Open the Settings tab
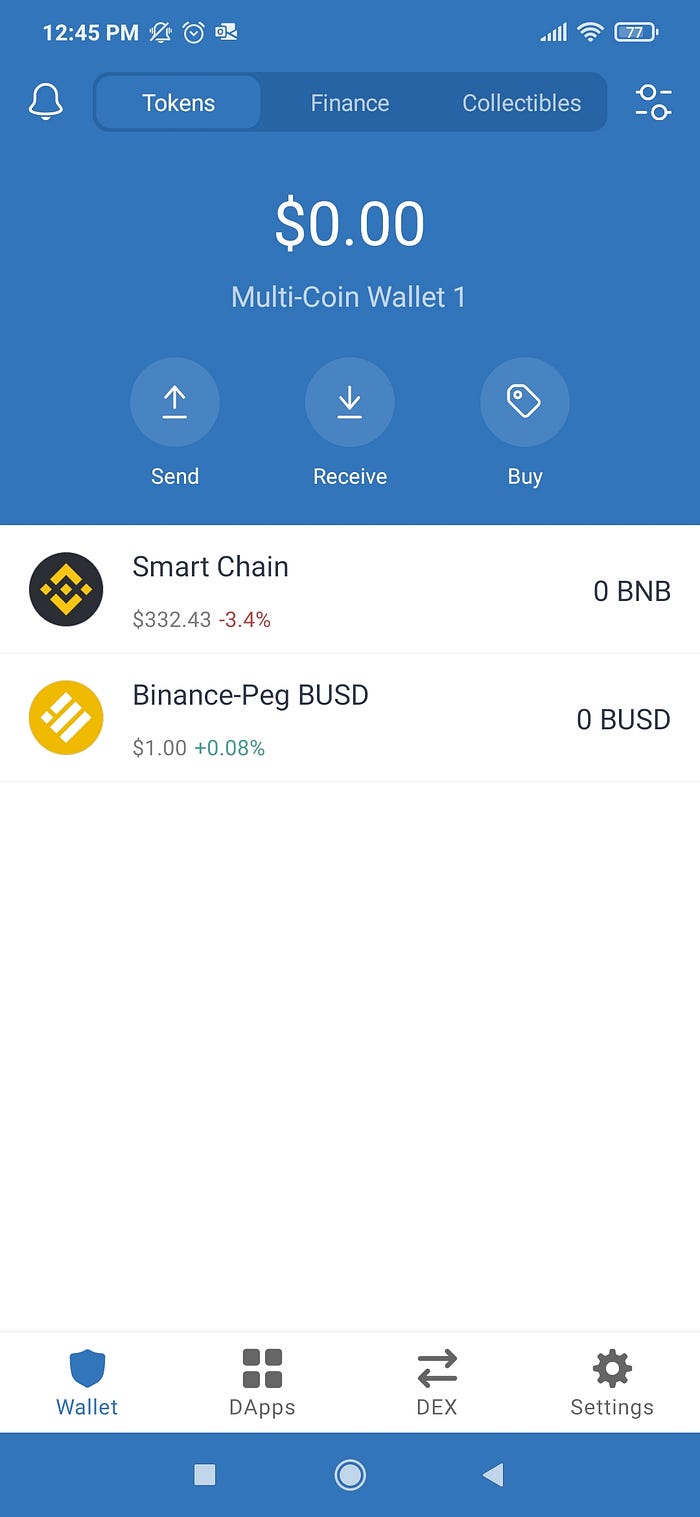 point(612,1382)
